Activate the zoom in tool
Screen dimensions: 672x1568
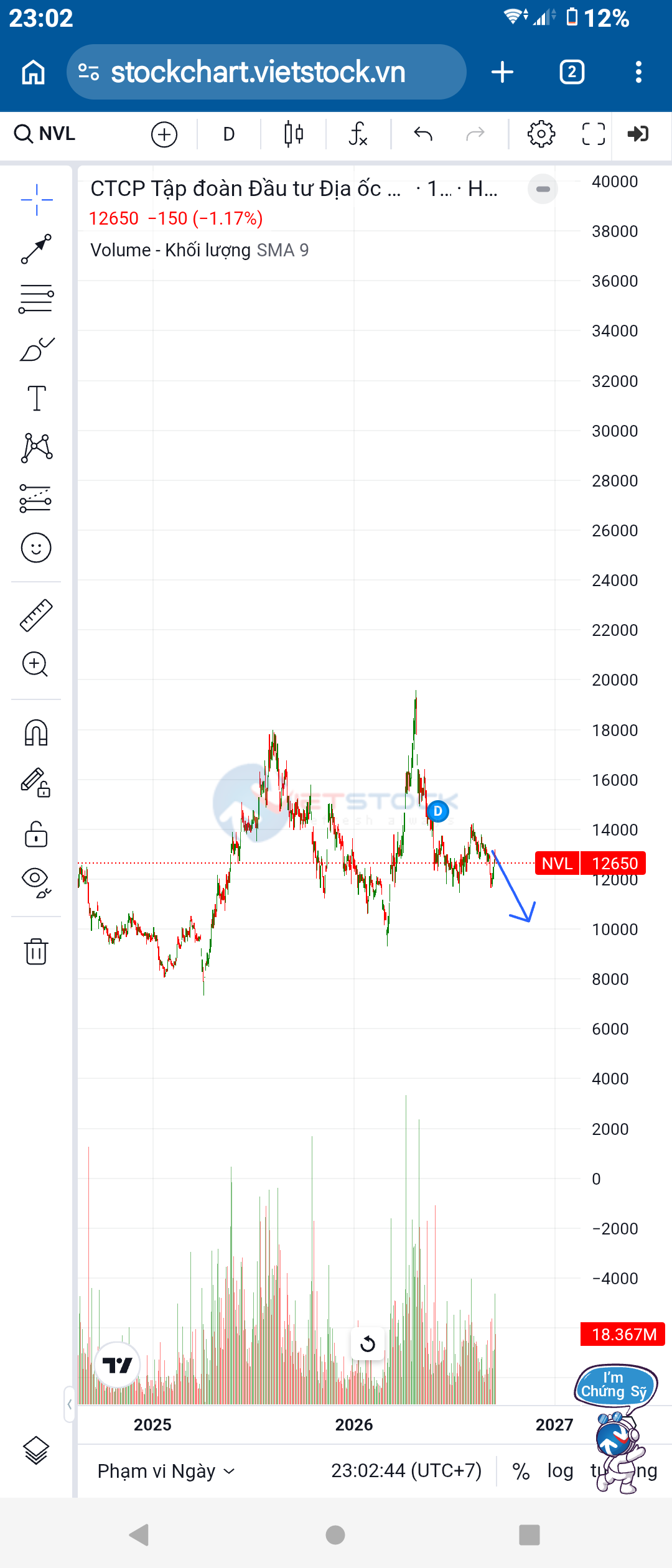pyautogui.click(x=35, y=665)
